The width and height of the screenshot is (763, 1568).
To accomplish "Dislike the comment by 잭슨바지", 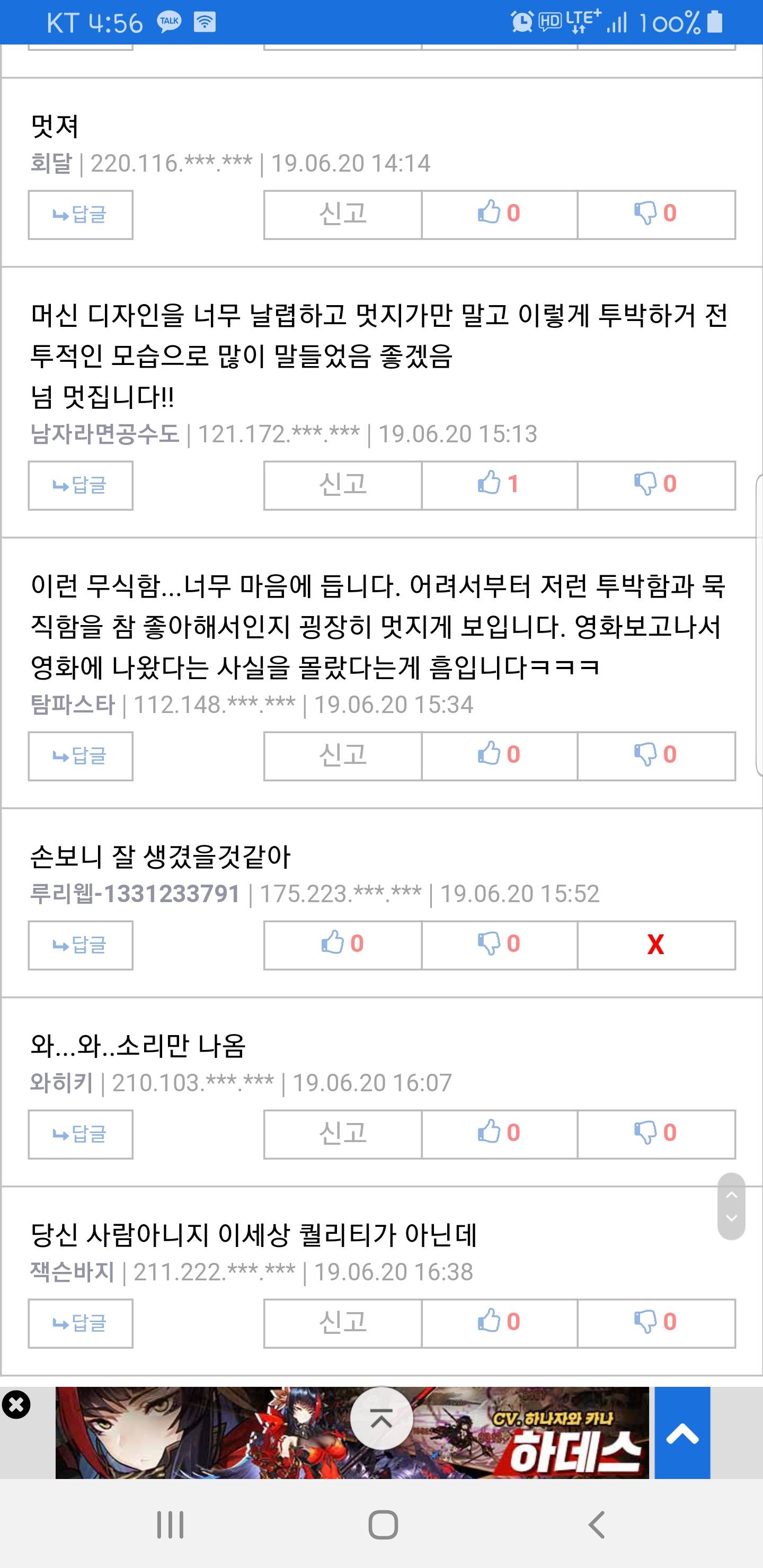I will pos(656,1323).
